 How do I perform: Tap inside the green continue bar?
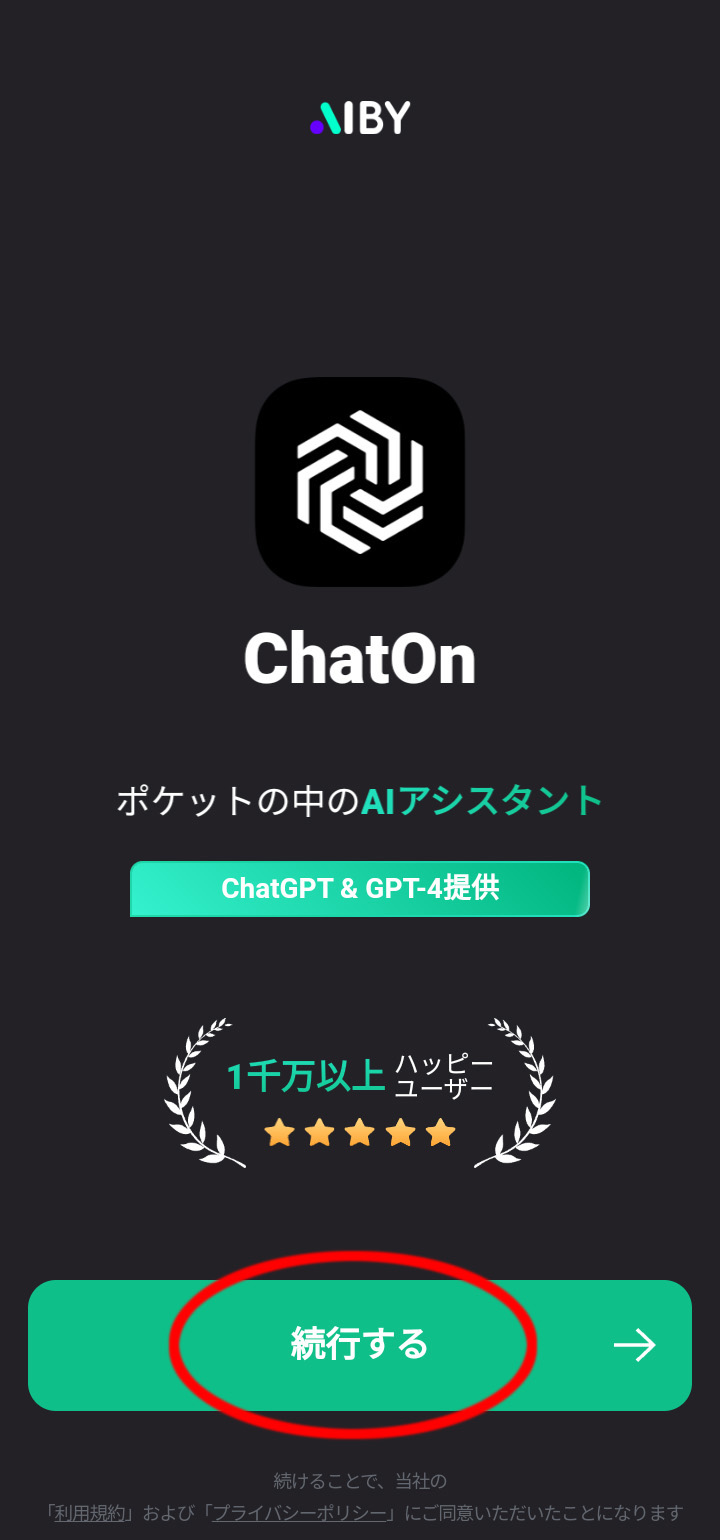click(x=360, y=1346)
